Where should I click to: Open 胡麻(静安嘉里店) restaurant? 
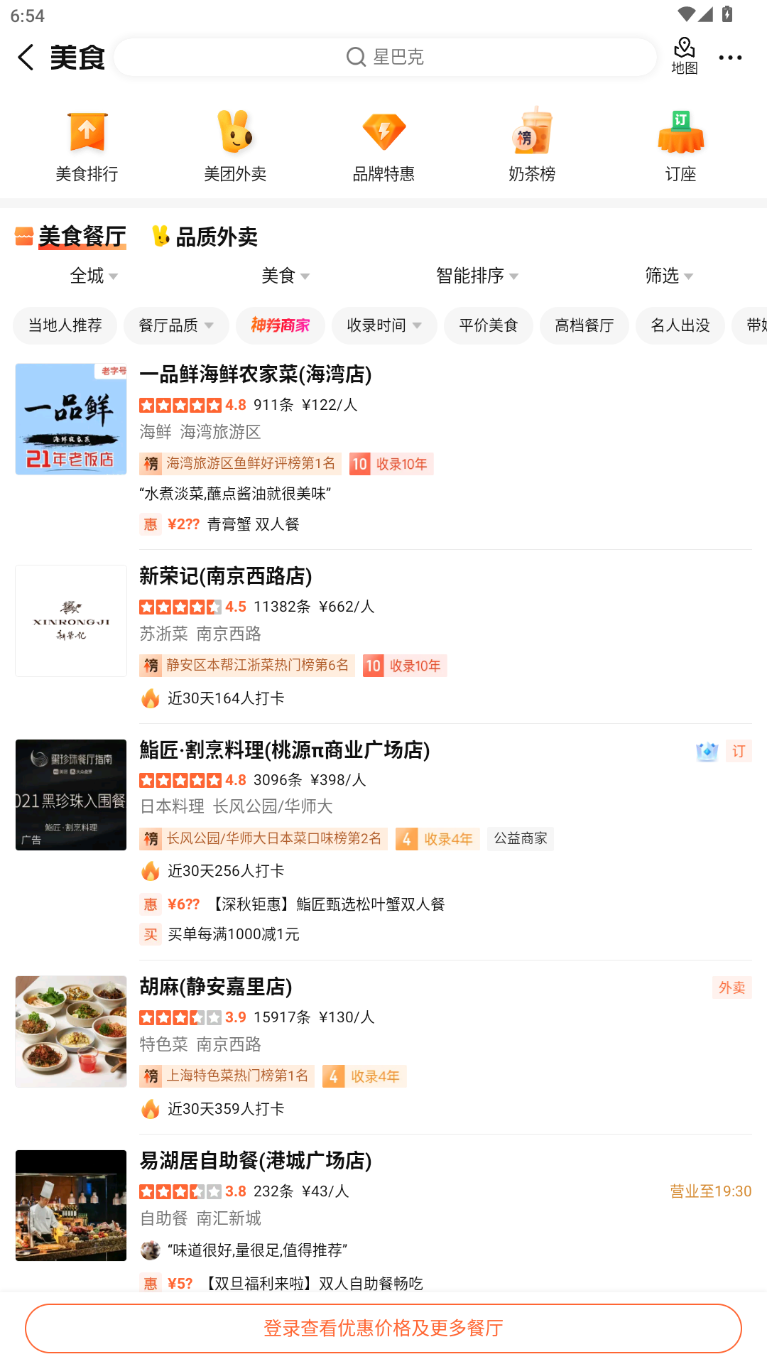[216, 987]
